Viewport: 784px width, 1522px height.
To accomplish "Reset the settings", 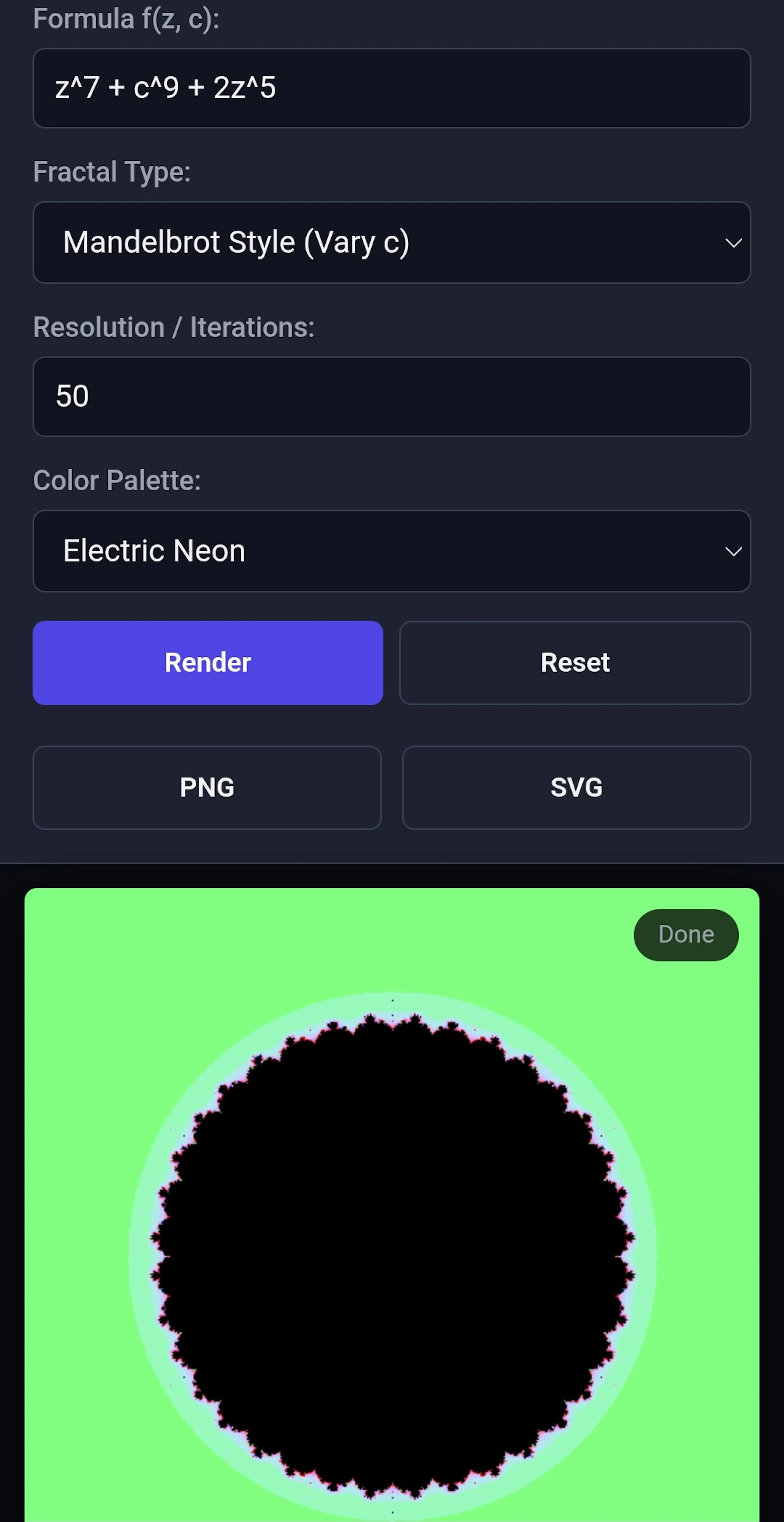I will pos(575,662).
